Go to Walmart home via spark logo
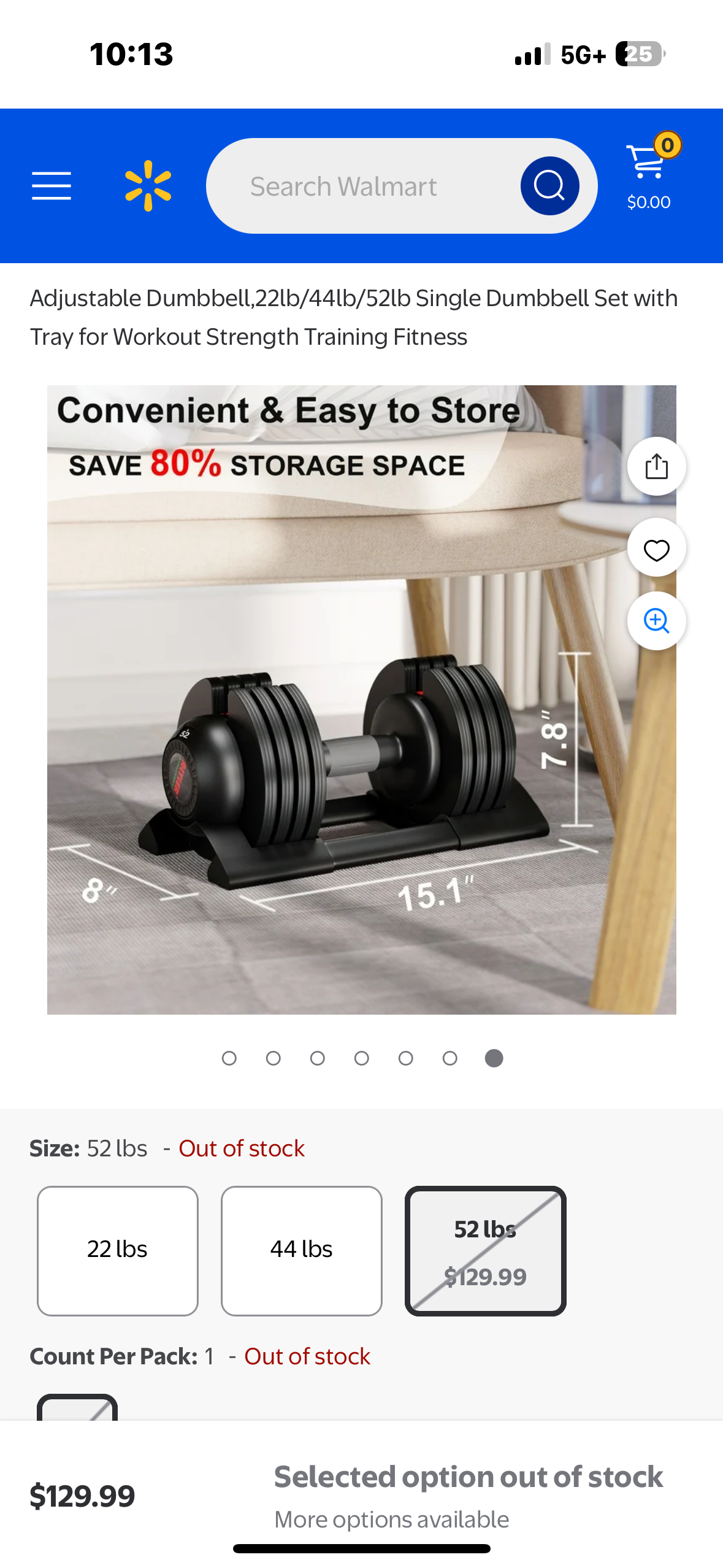This screenshot has width=723, height=1568. 148,186
